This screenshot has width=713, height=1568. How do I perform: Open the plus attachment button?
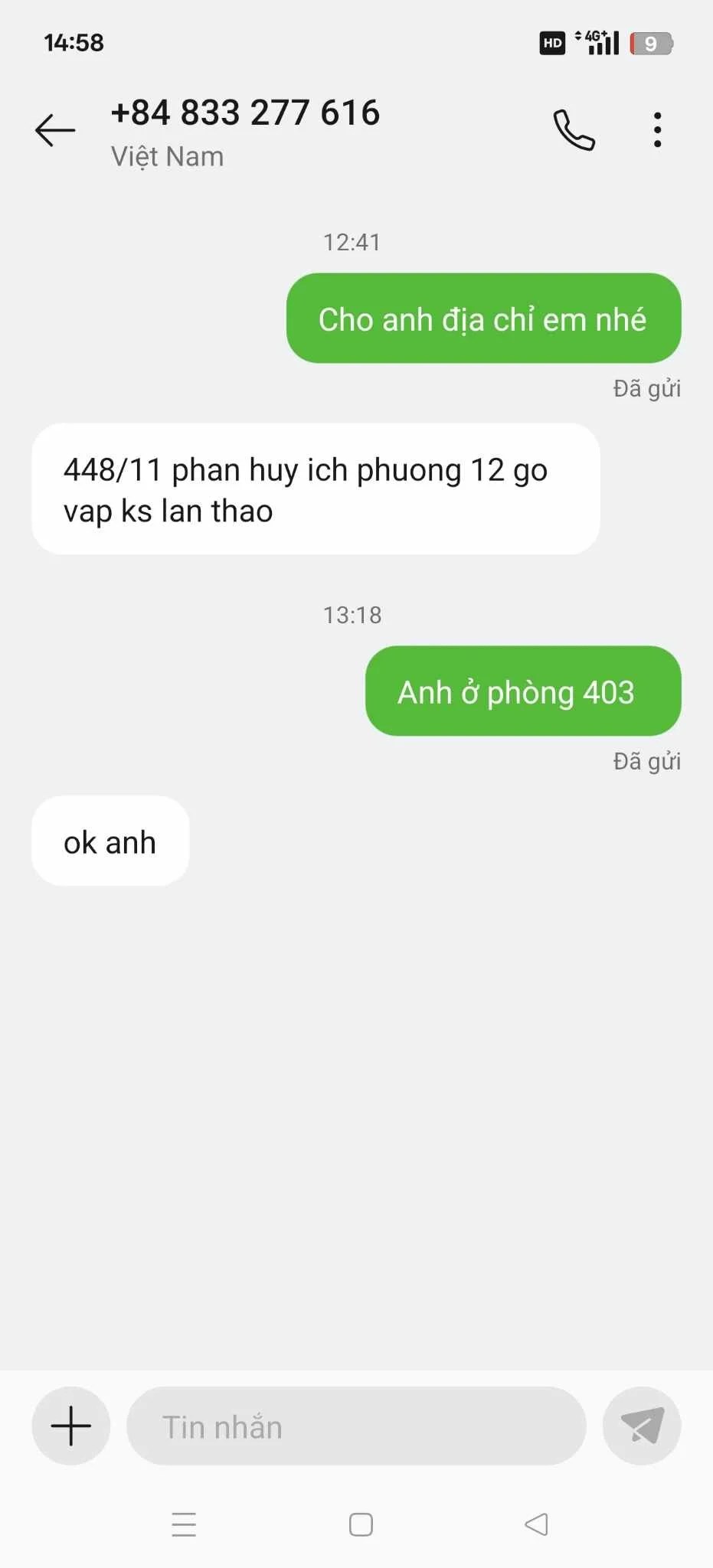click(x=71, y=1426)
